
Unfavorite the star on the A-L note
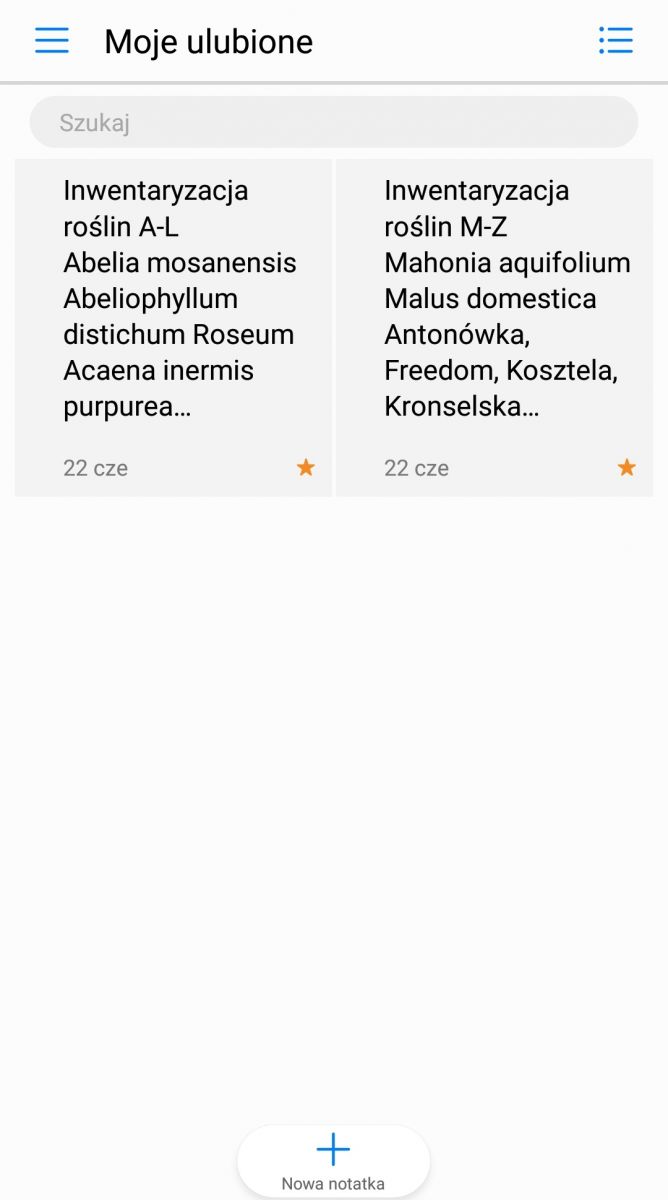coord(306,467)
